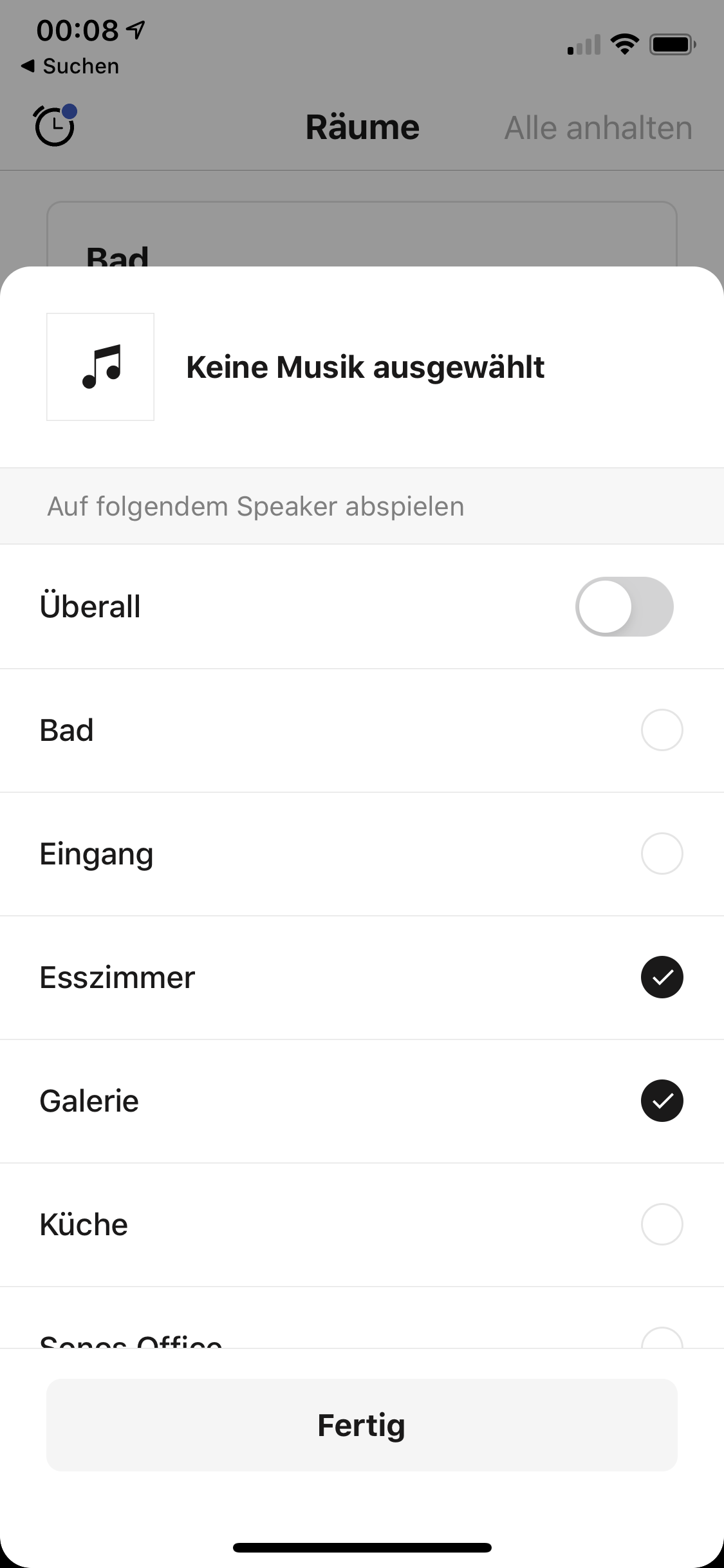This screenshot has height=1568, width=724.
Task: Return to Suchen via the back link
Action: coord(71,66)
